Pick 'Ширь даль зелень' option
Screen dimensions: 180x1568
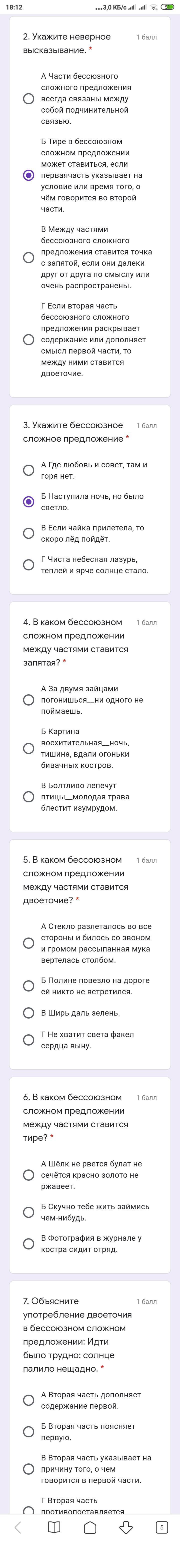pyautogui.click(x=28, y=1013)
